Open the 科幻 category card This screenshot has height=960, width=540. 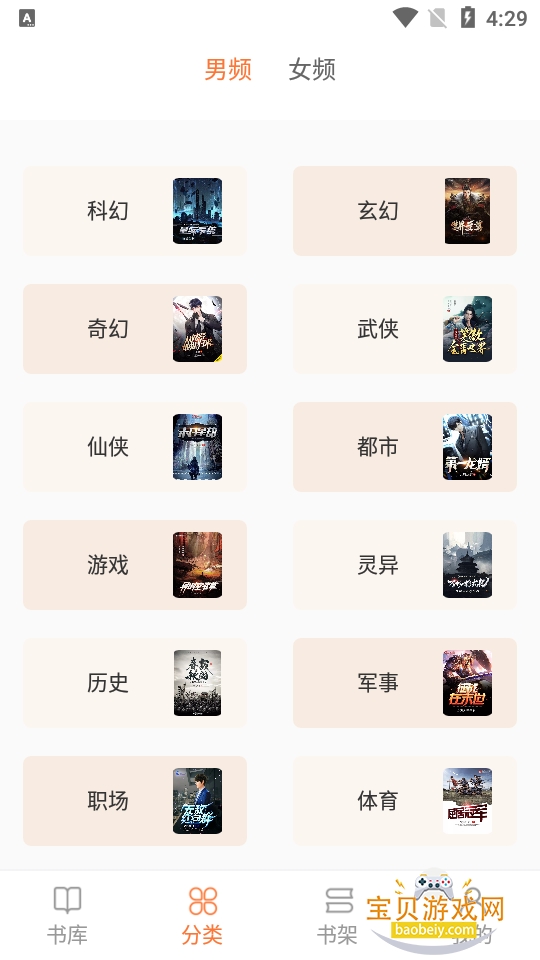click(135, 211)
